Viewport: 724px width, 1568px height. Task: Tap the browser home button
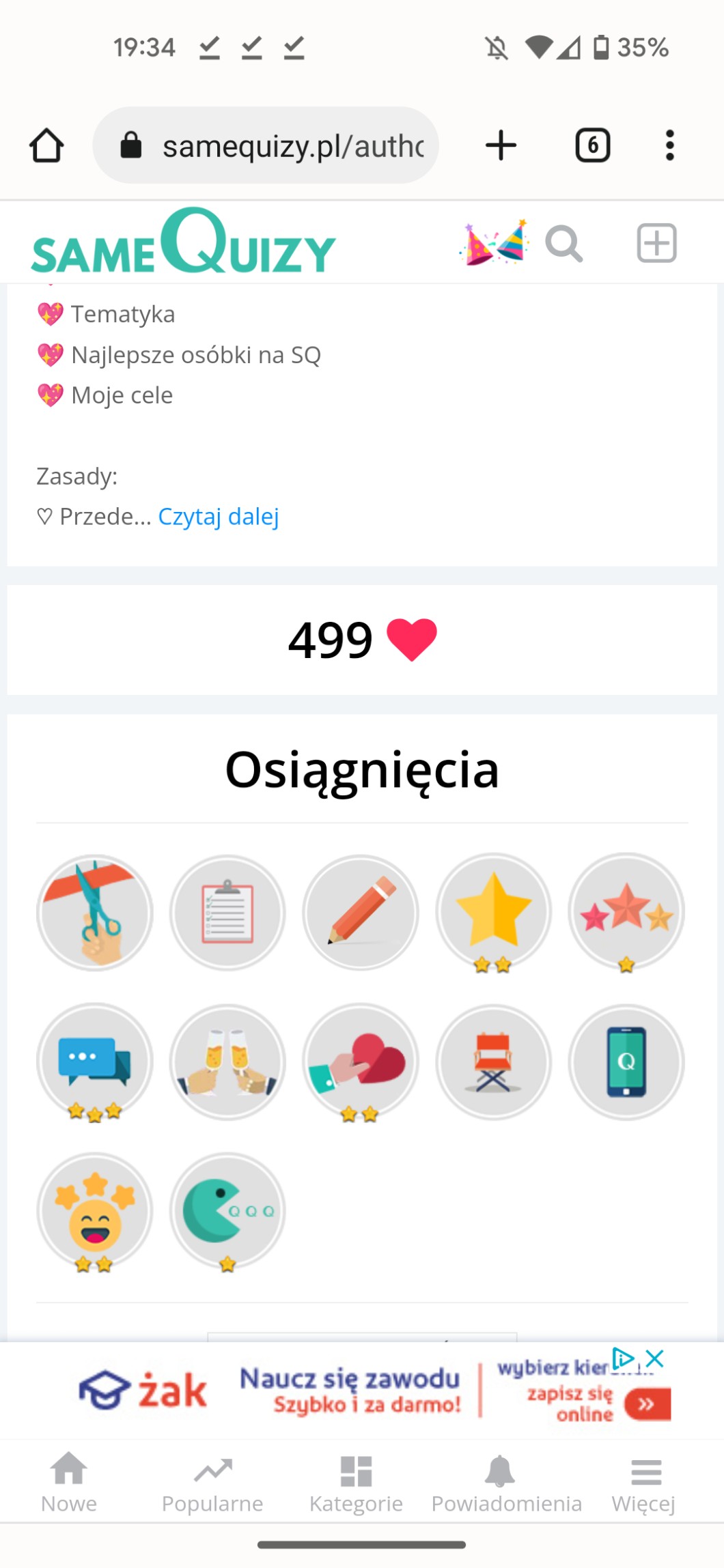pyautogui.click(x=46, y=145)
